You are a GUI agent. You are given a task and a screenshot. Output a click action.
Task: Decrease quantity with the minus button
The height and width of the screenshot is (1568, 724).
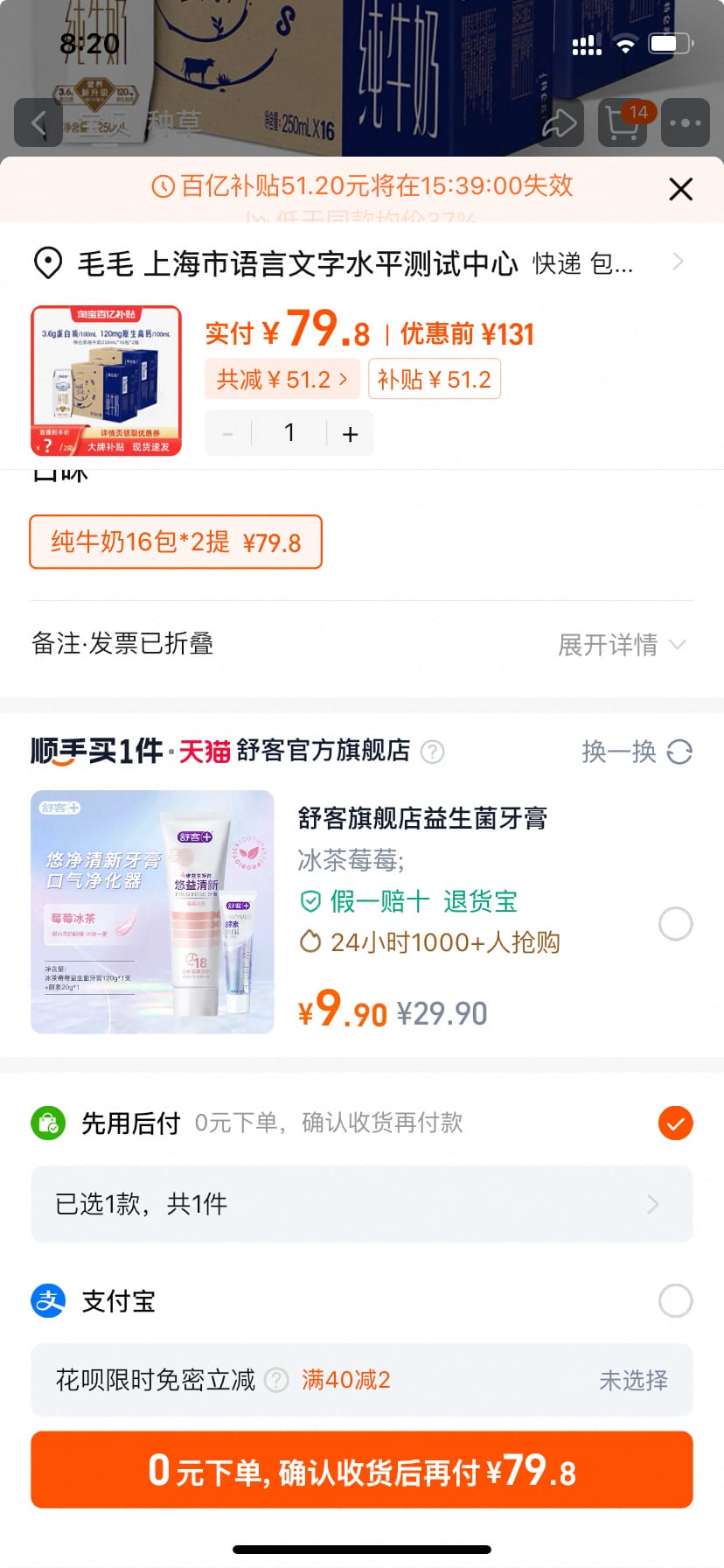point(228,433)
